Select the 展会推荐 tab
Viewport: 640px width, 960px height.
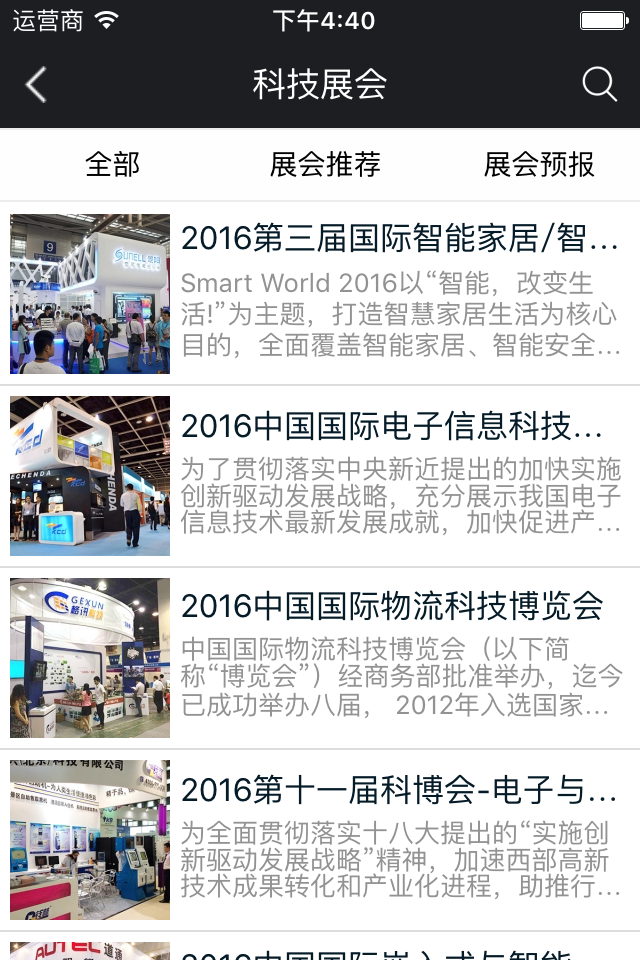pos(325,164)
